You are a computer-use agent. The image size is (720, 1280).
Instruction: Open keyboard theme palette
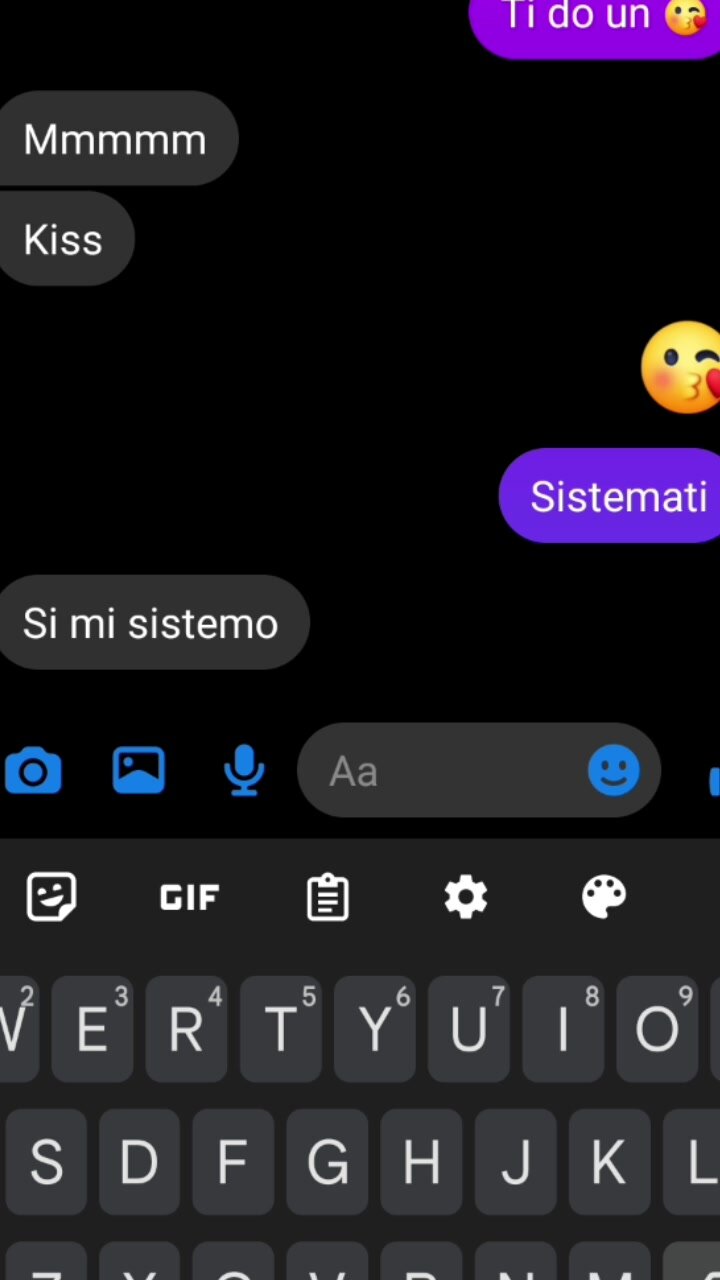(x=604, y=897)
